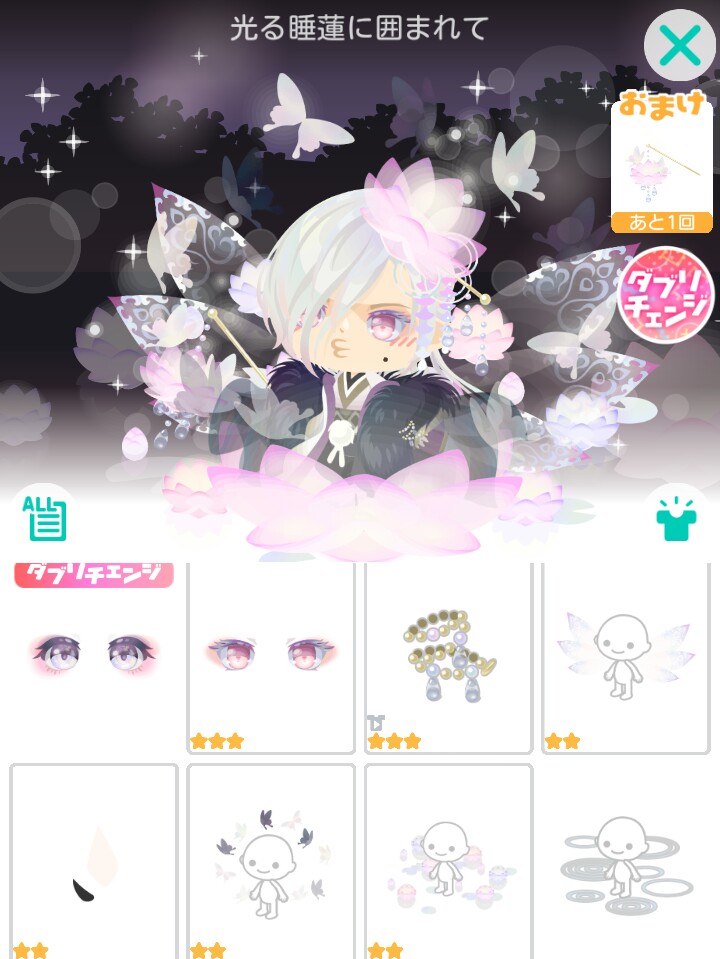Pick the black and white petal item
720x959 pixels.
click(x=94, y=860)
